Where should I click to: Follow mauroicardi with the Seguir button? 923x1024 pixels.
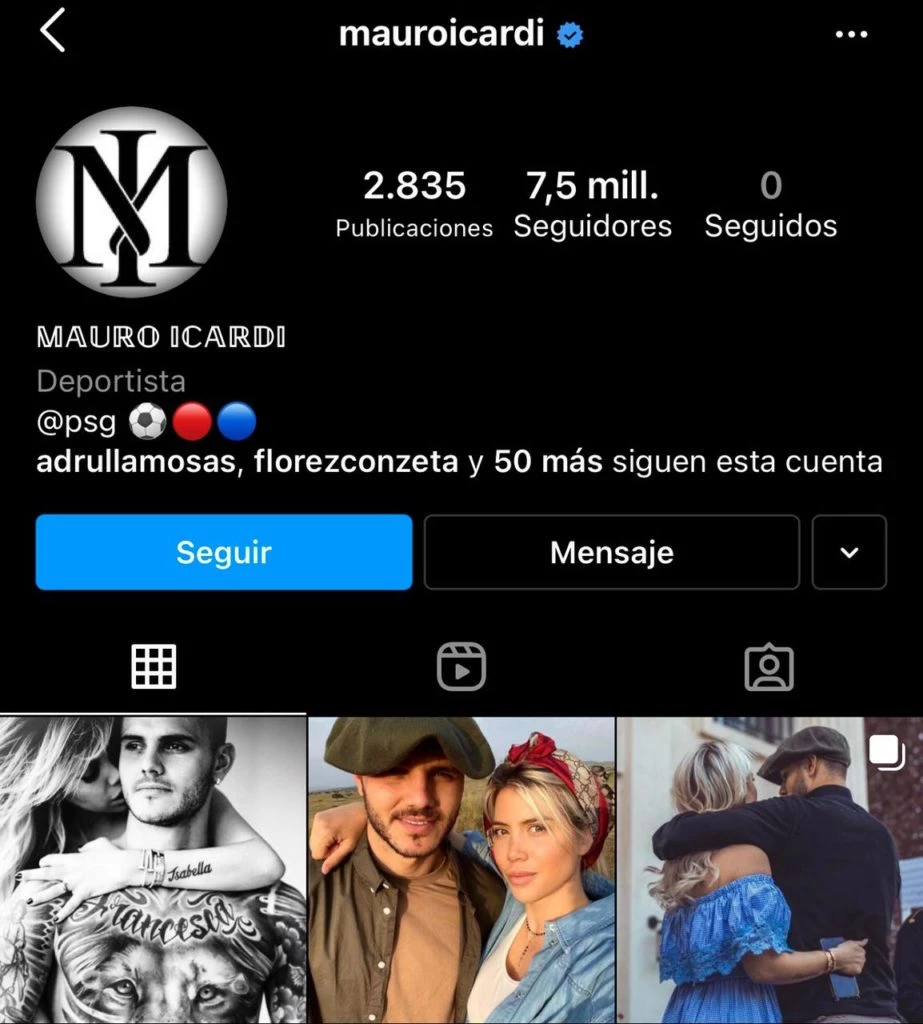click(x=224, y=552)
